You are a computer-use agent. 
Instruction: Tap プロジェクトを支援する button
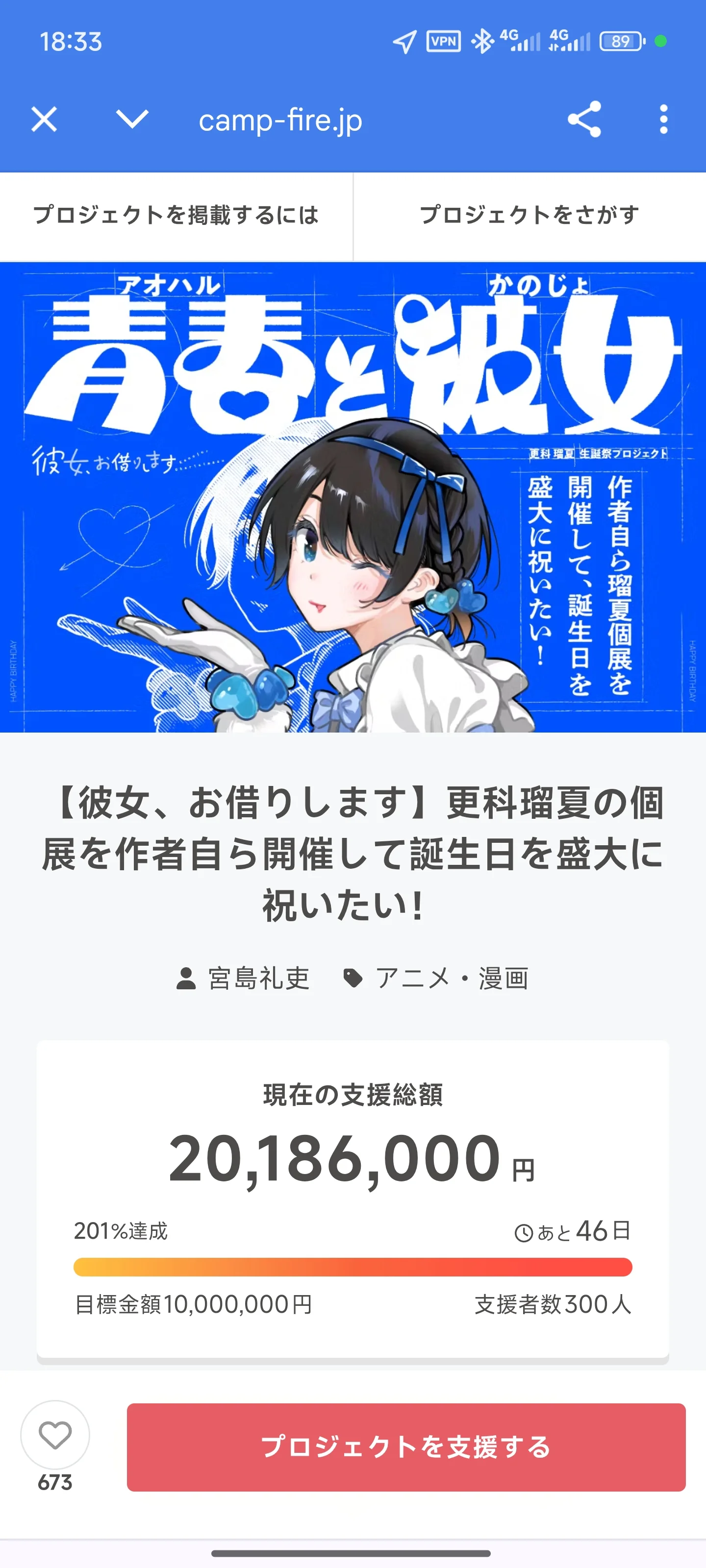coord(405,1447)
